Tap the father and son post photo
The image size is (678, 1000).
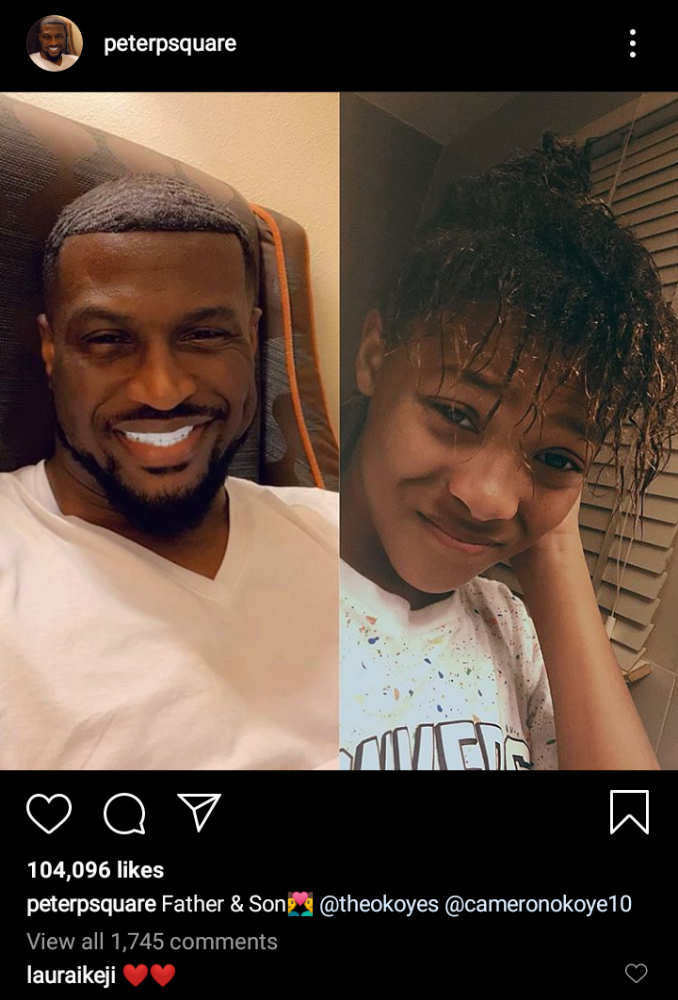339,430
